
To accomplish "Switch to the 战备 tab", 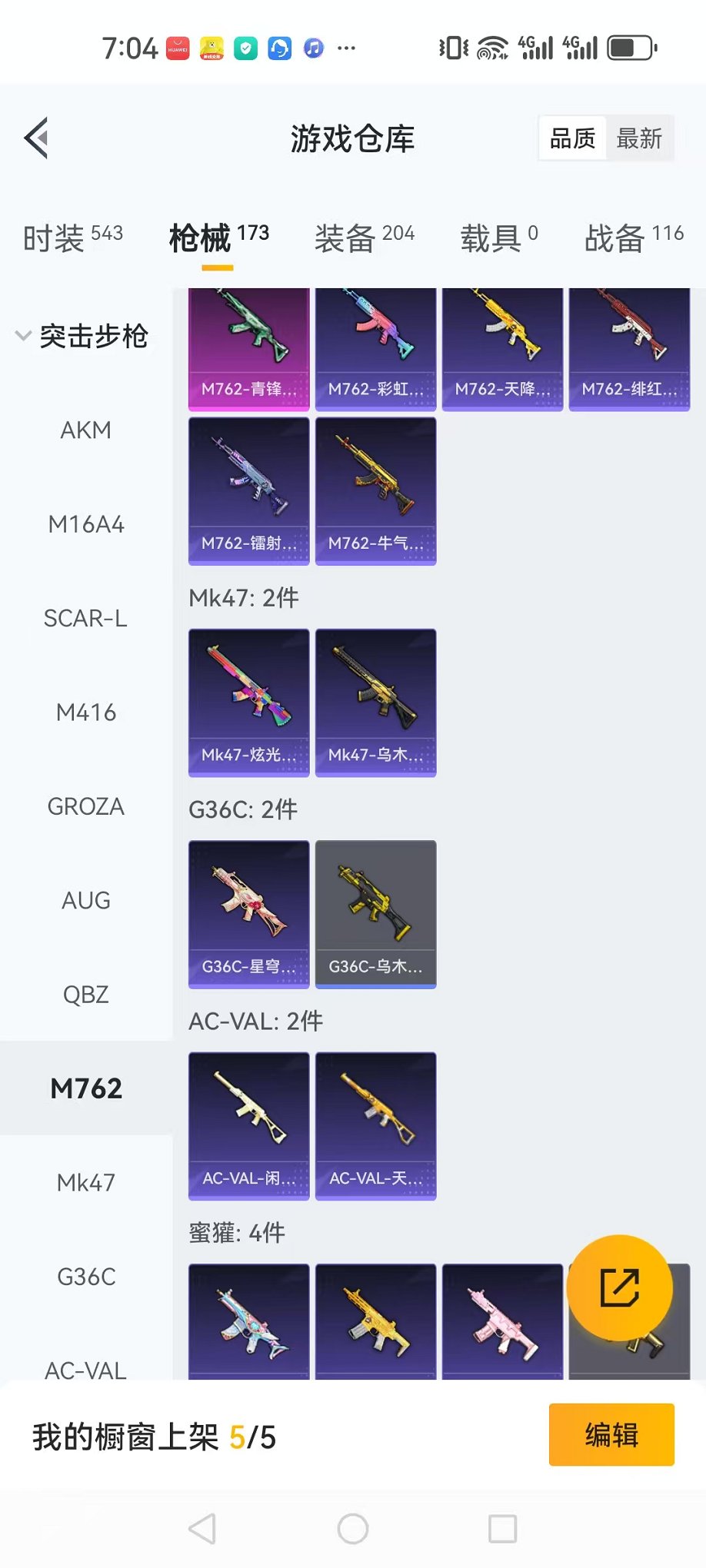I will [x=633, y=238].
